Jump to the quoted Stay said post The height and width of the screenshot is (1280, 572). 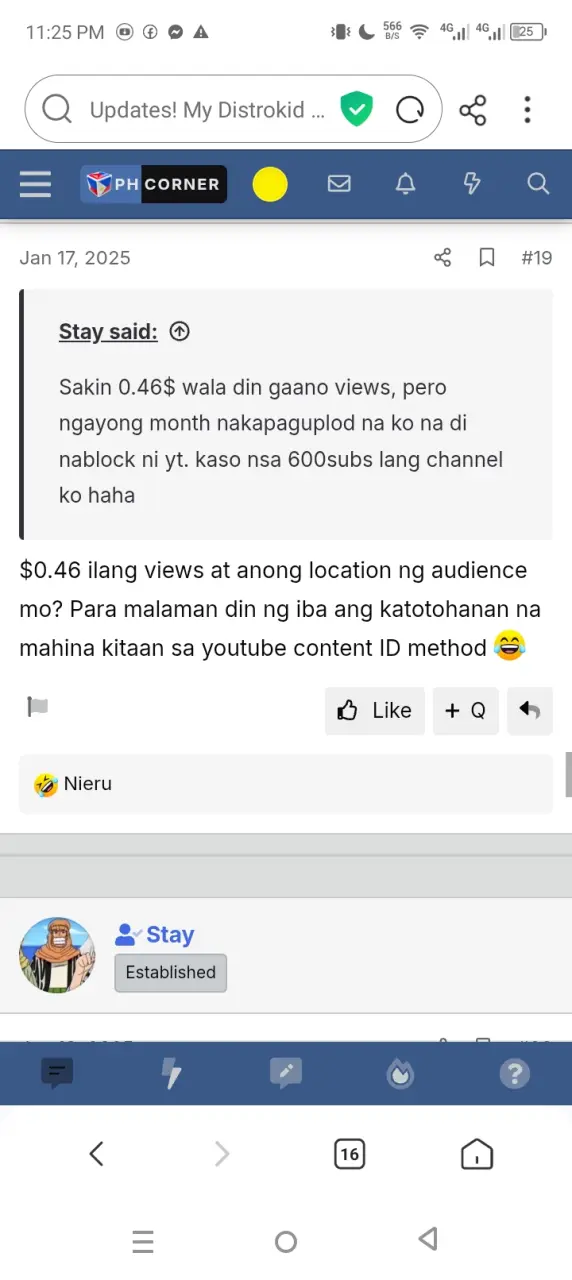pos(108,332)
